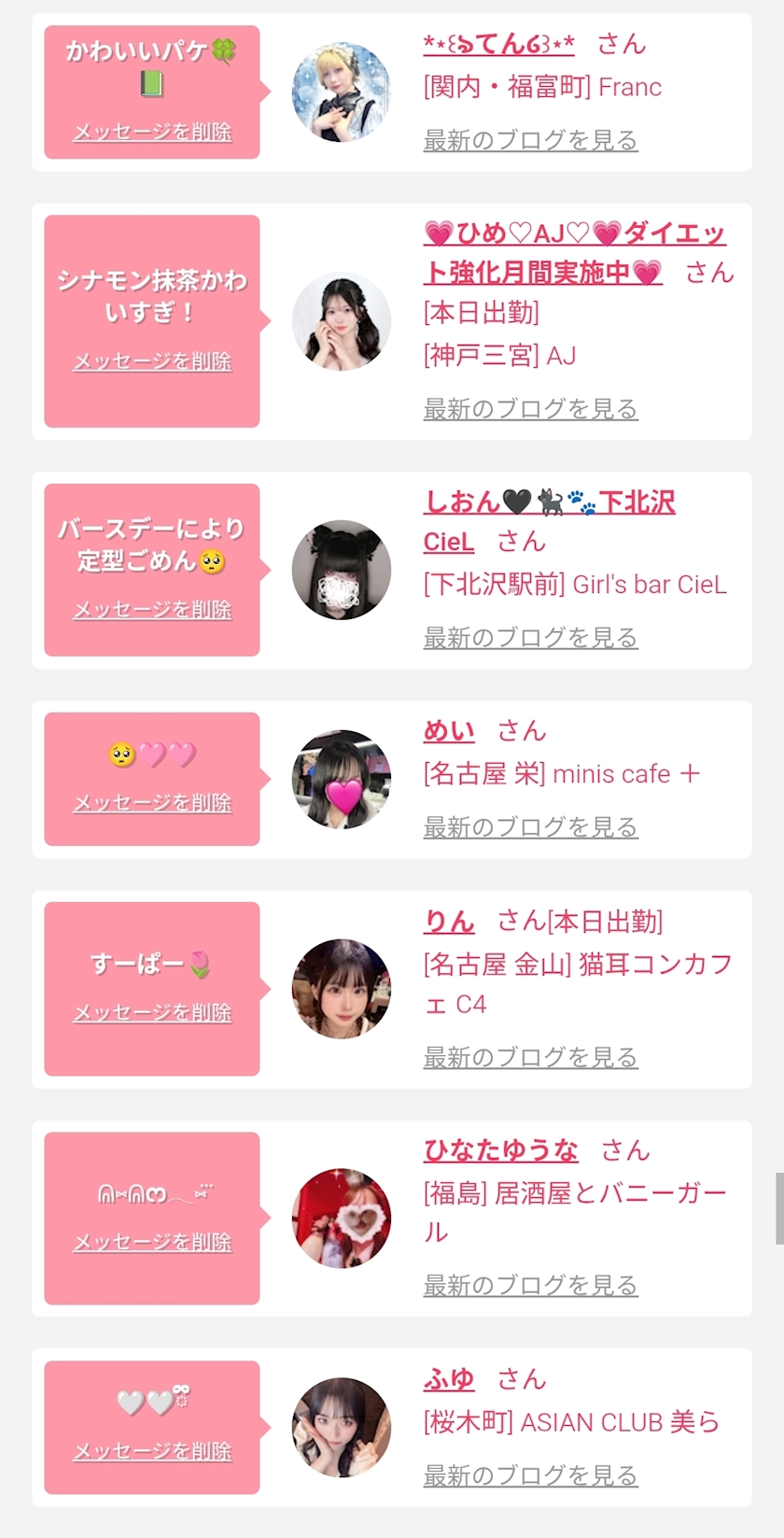Open りん's profile link
Screen dimensions: 784x1538
(449, 921)
